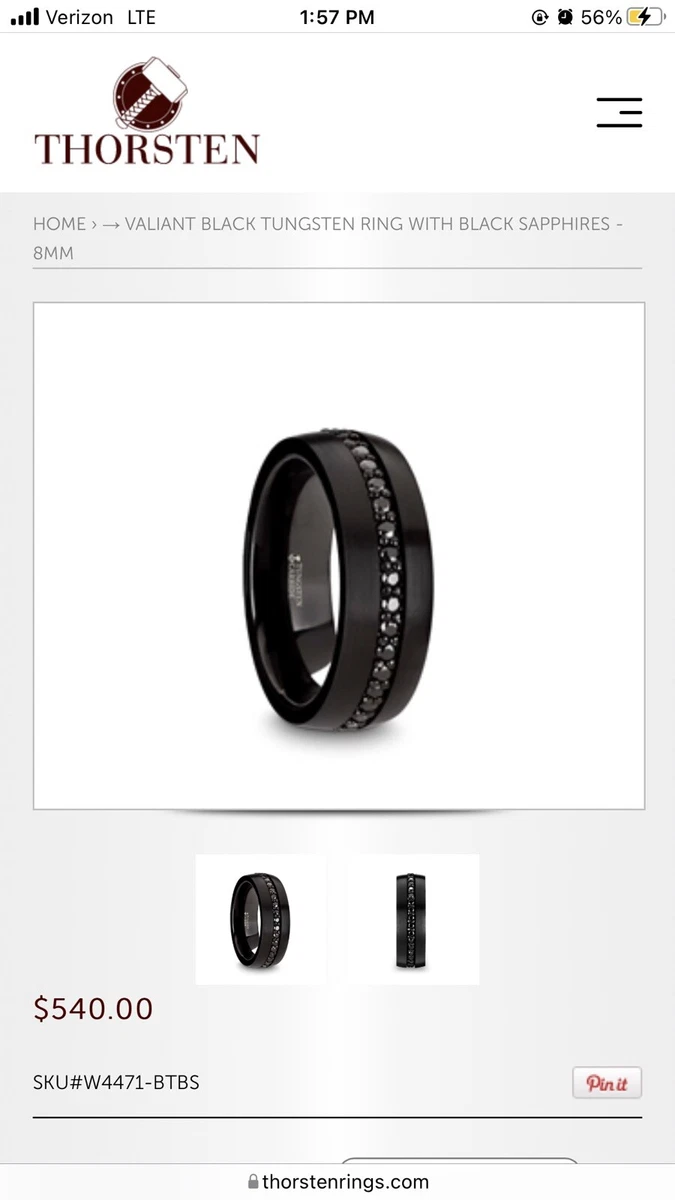Tap the thorstenrings.com address bar

pyautogui.click(x=338, y=1182)
